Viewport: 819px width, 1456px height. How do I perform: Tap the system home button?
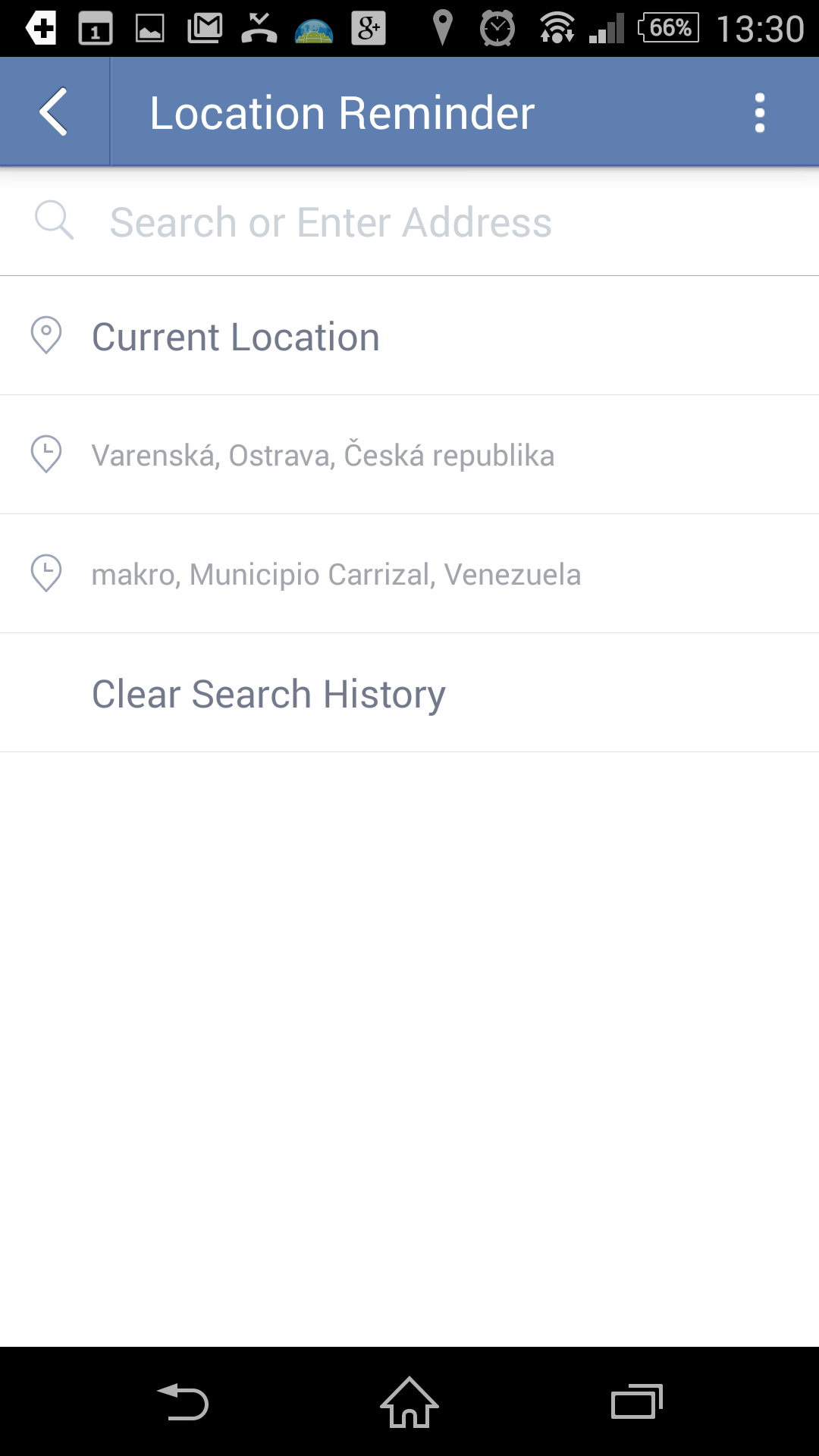pos(409,1402)
